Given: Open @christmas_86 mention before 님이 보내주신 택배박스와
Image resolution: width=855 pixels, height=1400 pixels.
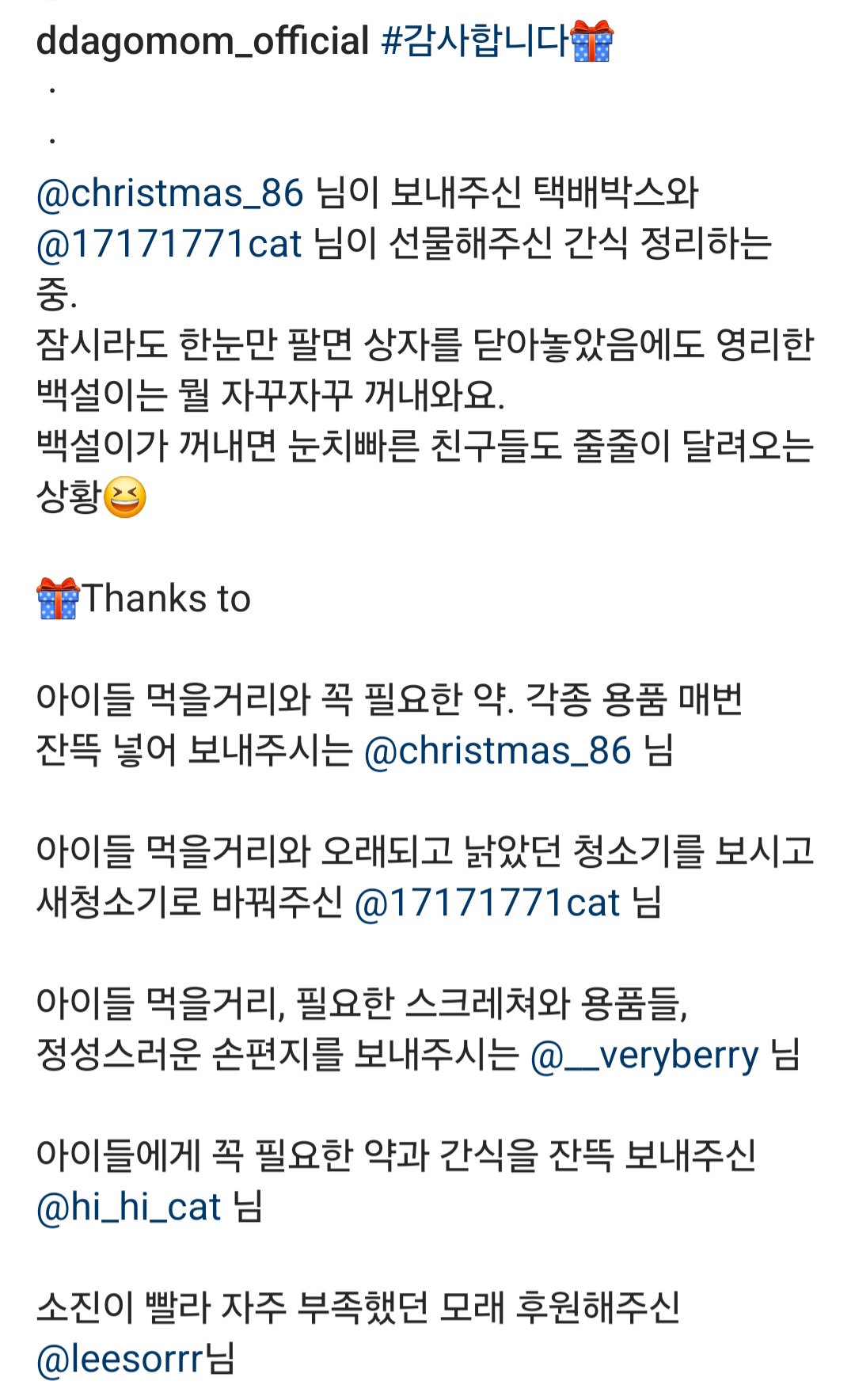Looking at the screenshot, I should 170,194.
